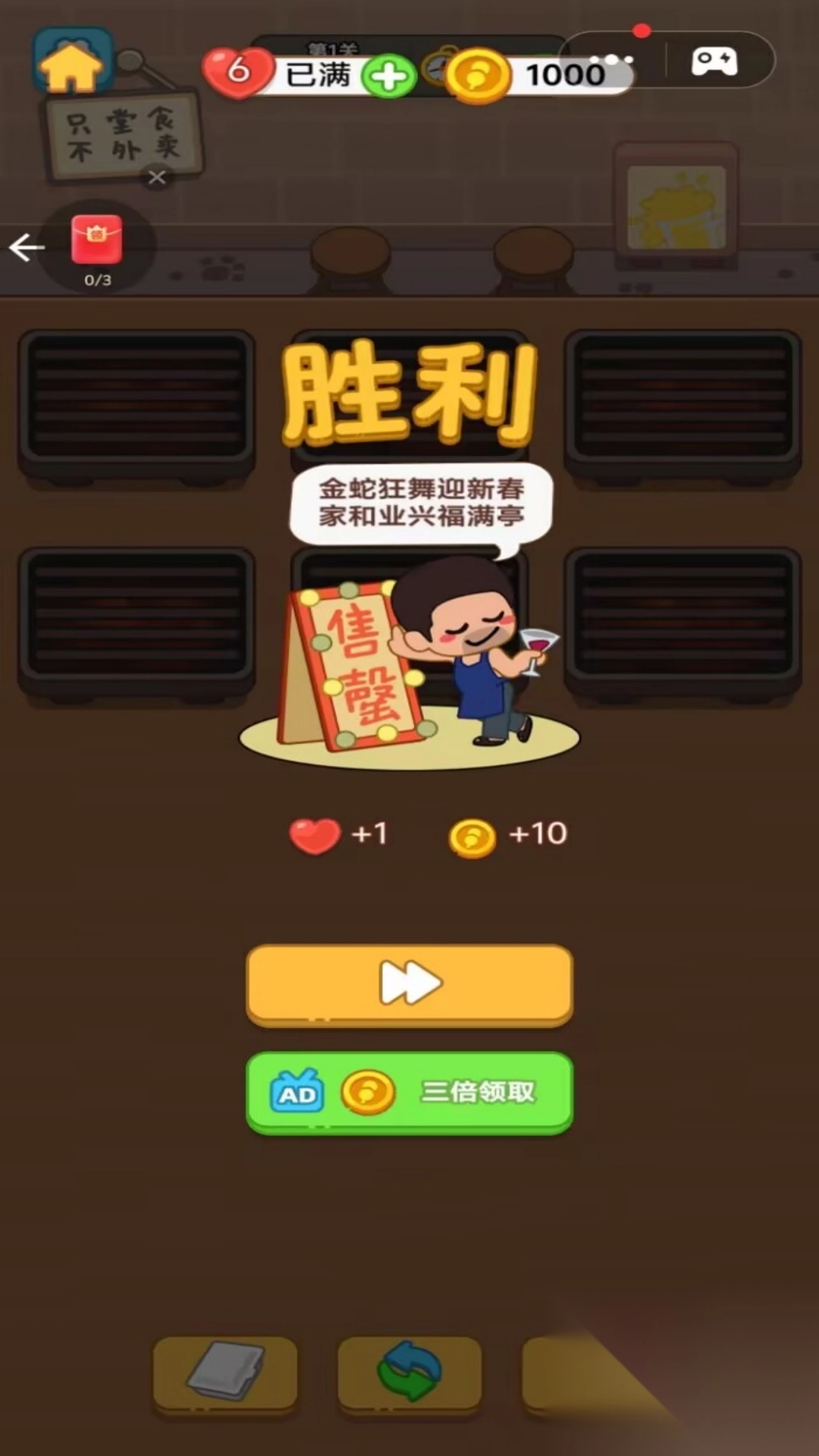Tap the game controller icon in top bar
819x1456 pixels.
coord(714,61)
